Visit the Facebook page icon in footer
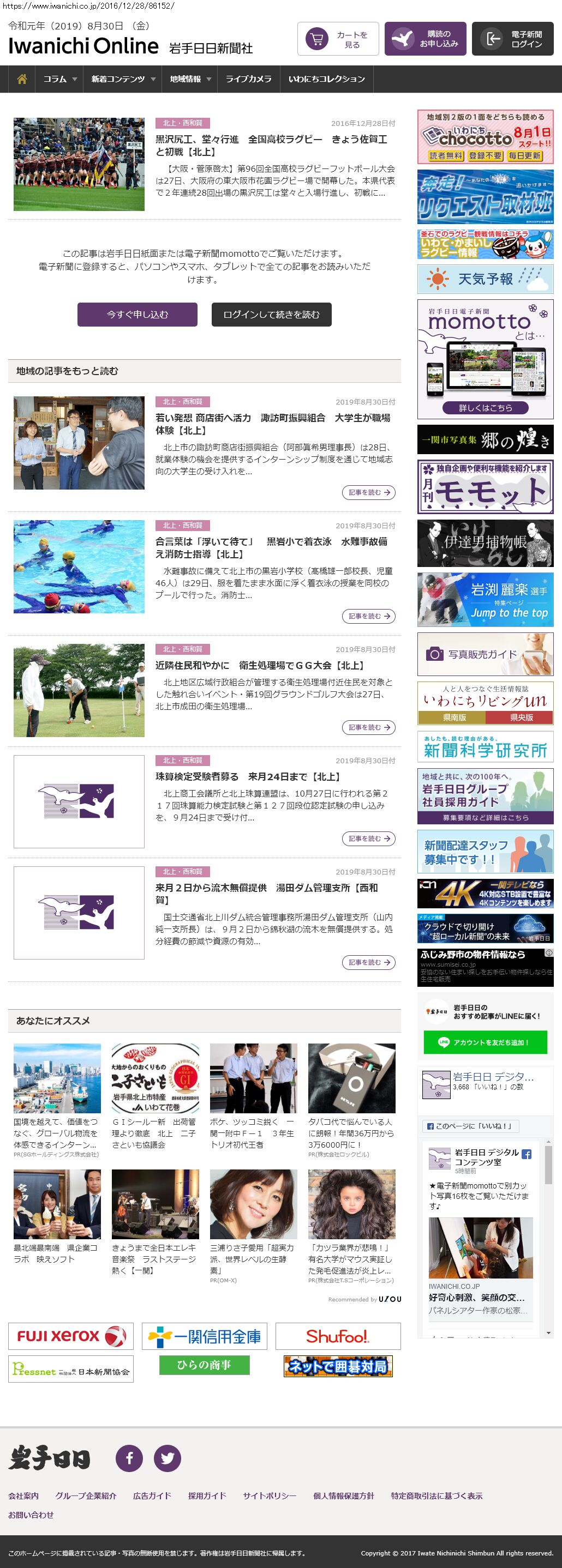This screenshot has height=1568, width=562. pyautogui.click(x=129, y=1458)
